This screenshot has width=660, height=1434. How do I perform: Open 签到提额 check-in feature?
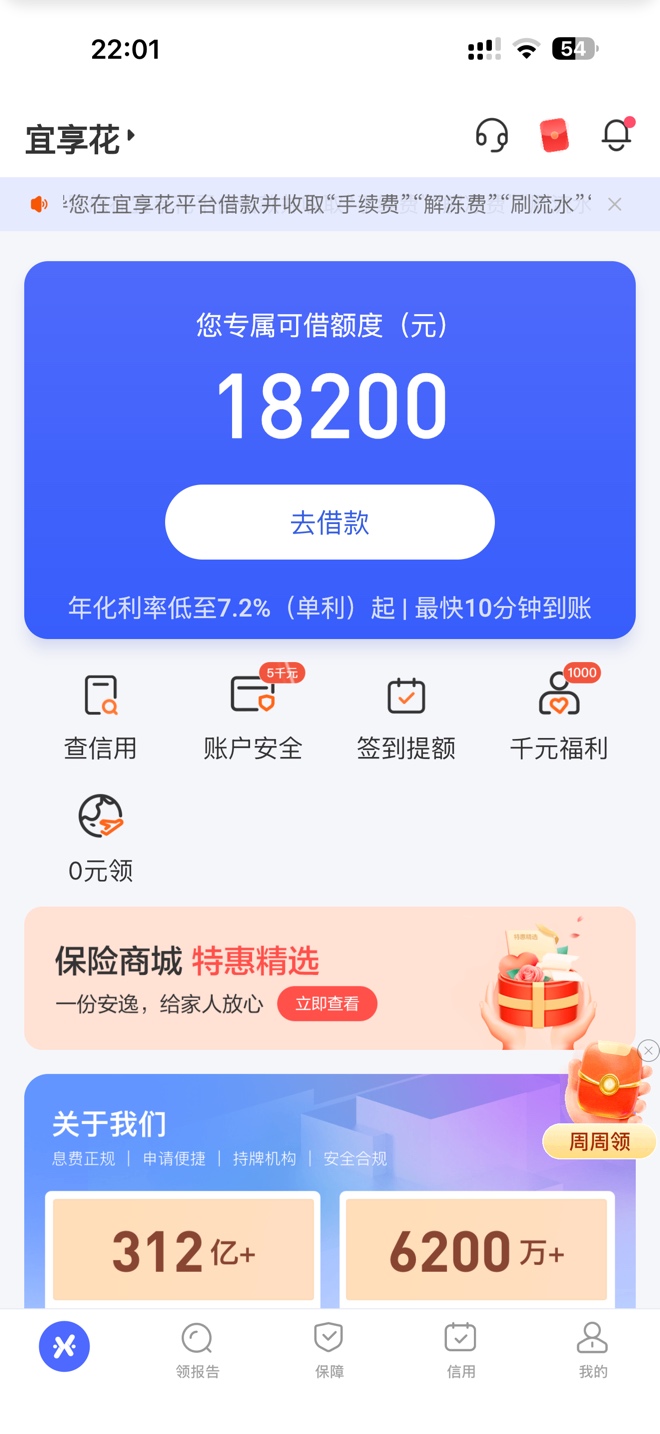[406, 717]
